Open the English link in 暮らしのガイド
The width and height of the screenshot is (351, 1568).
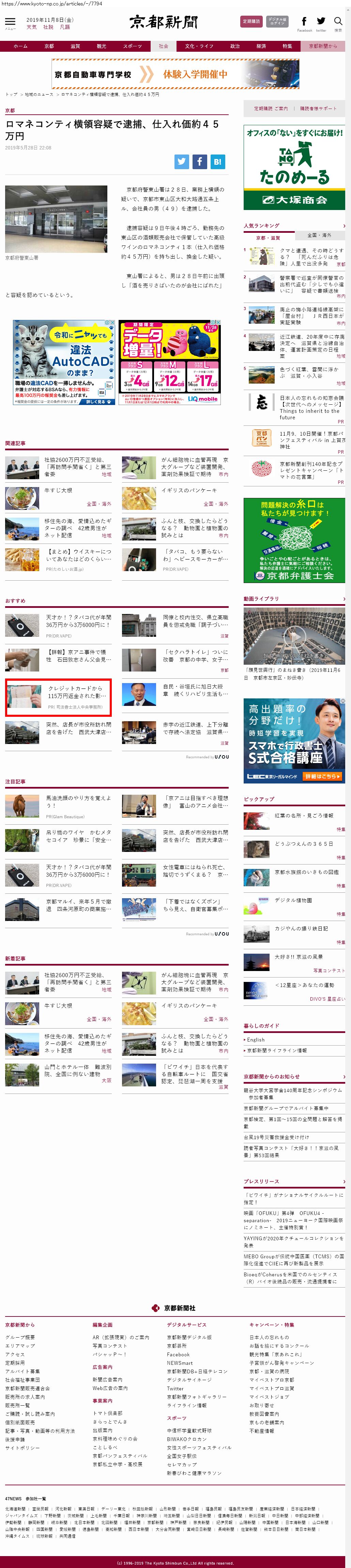tap(256, 1040)
